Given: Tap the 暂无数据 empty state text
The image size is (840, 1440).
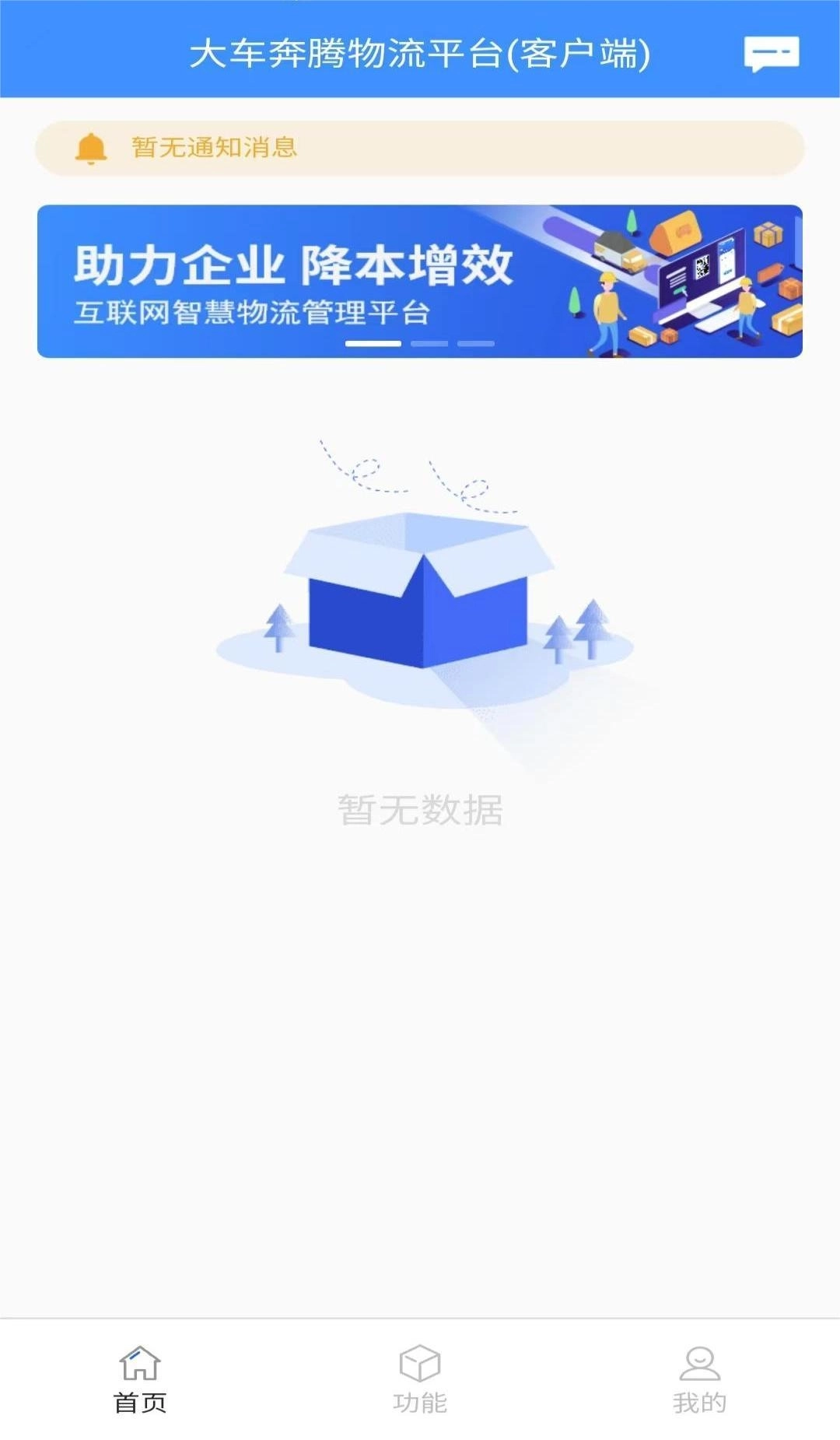Looking at the screenshot, I should pos(420,810).
